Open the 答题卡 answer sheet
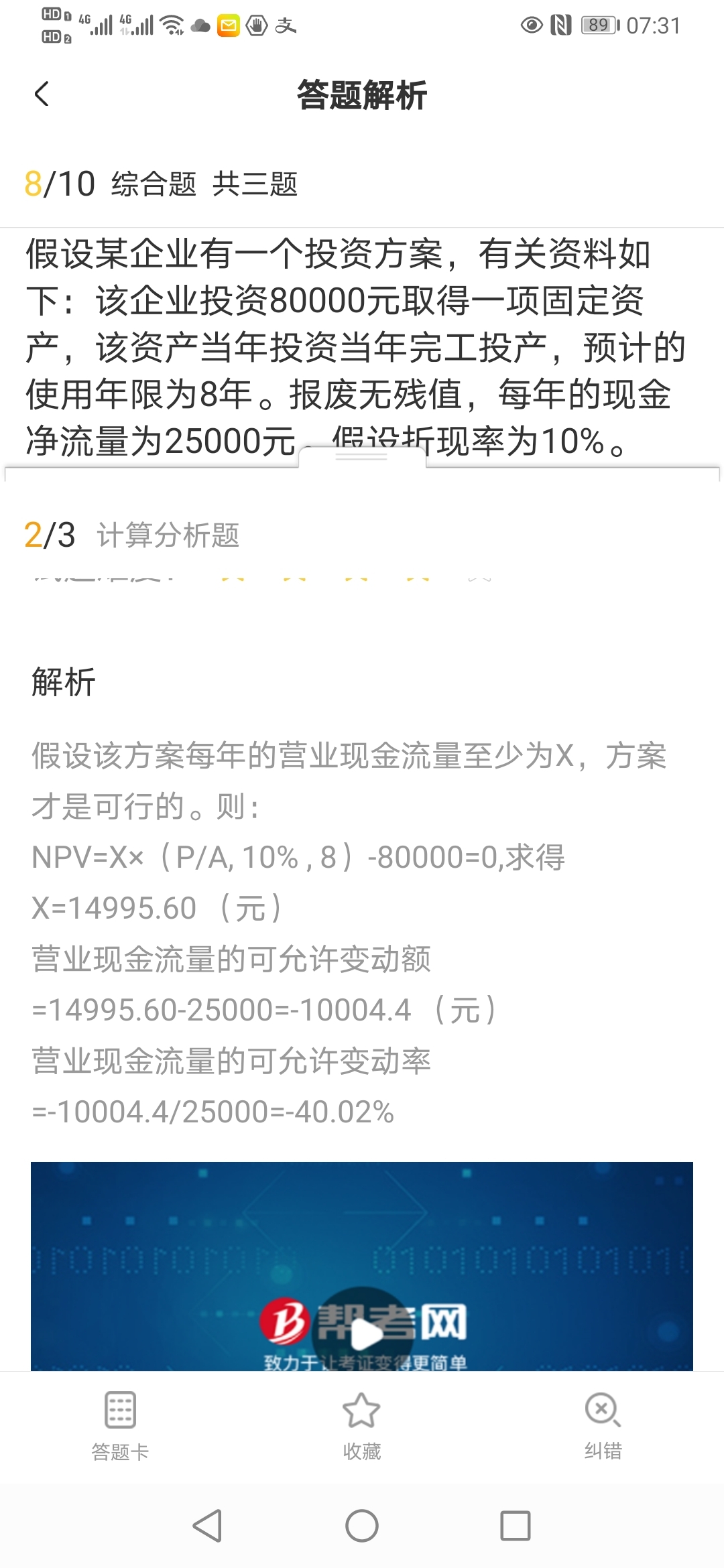This screenshot has height=1568, width=724. click(x=121, y=1424)
